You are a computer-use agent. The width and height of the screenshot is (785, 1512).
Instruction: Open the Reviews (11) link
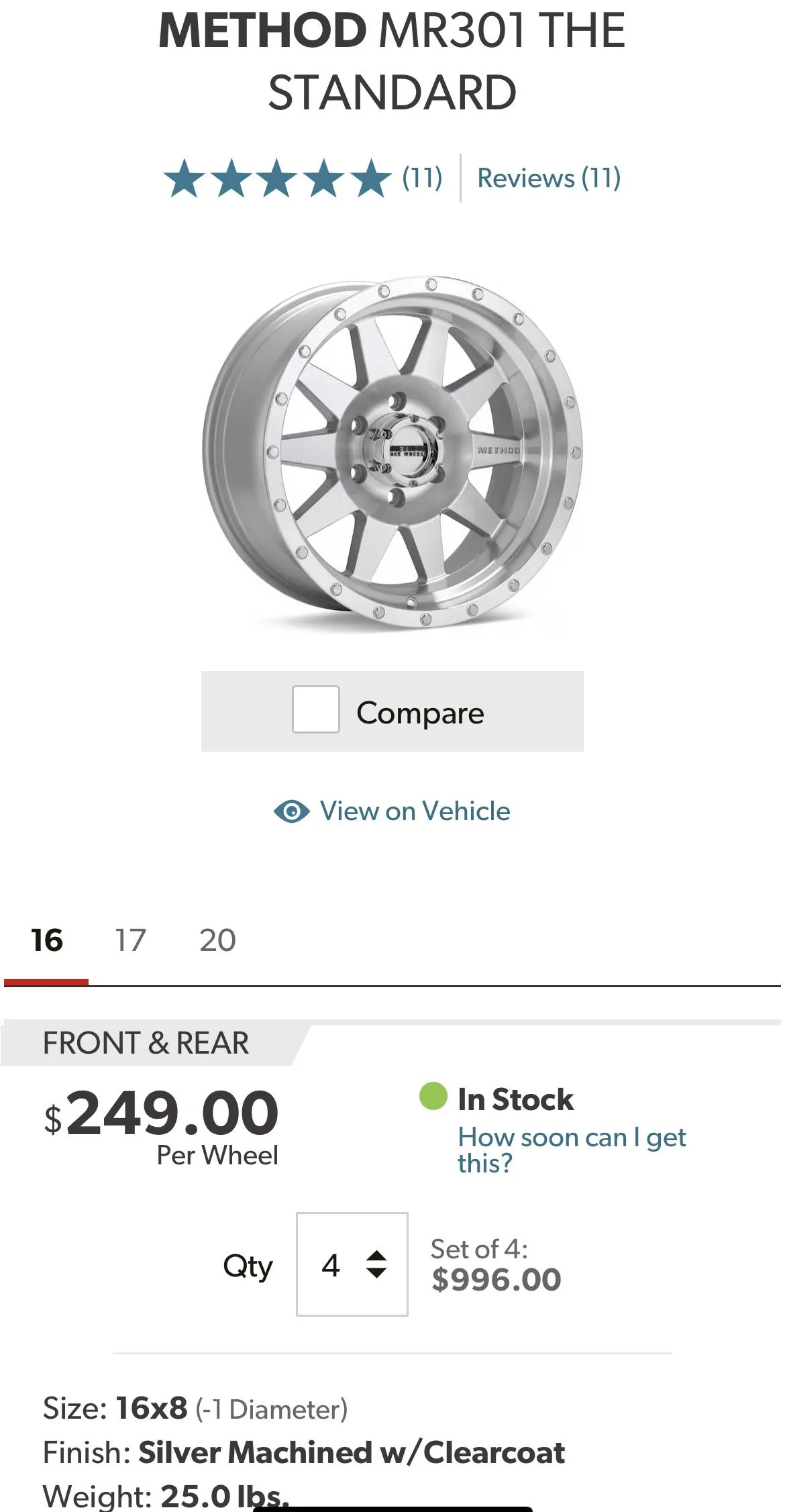tap(548, 179)
